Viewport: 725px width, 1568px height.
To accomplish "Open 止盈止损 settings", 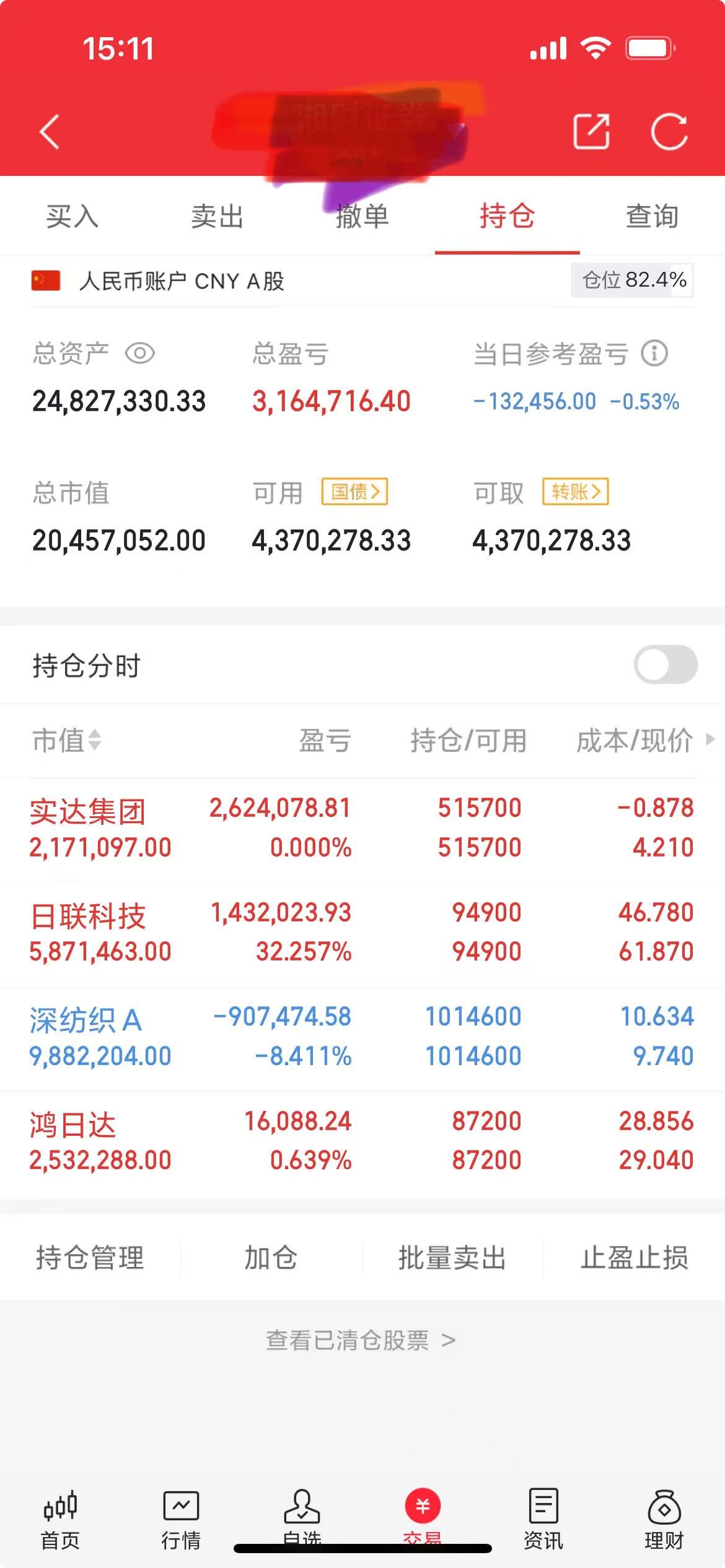I will tap(634, 1258).
